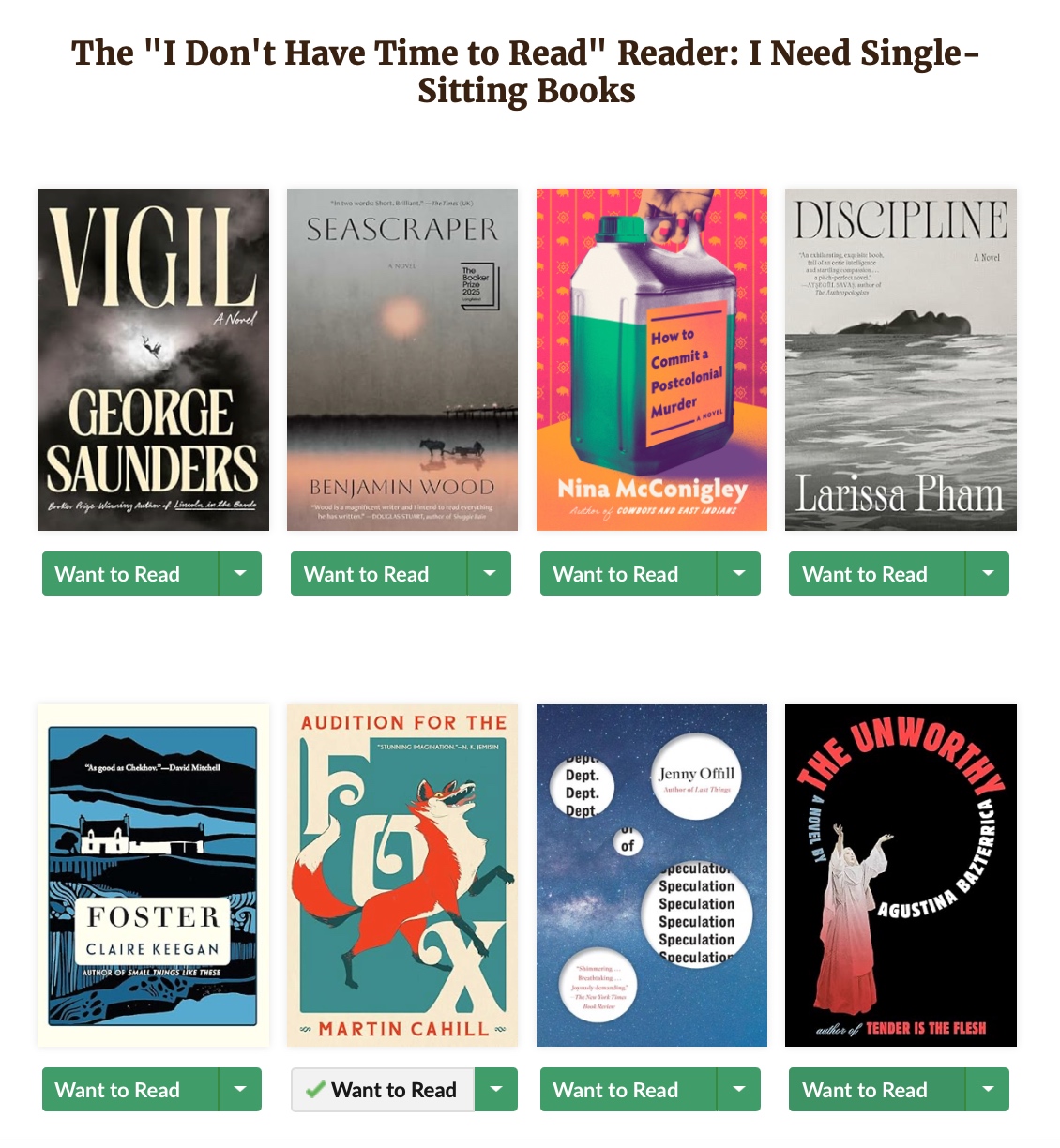Open How to Commit a Postcolonial Murder
Viewport: 1060px width, 1148px height.
tap(651, 359)
